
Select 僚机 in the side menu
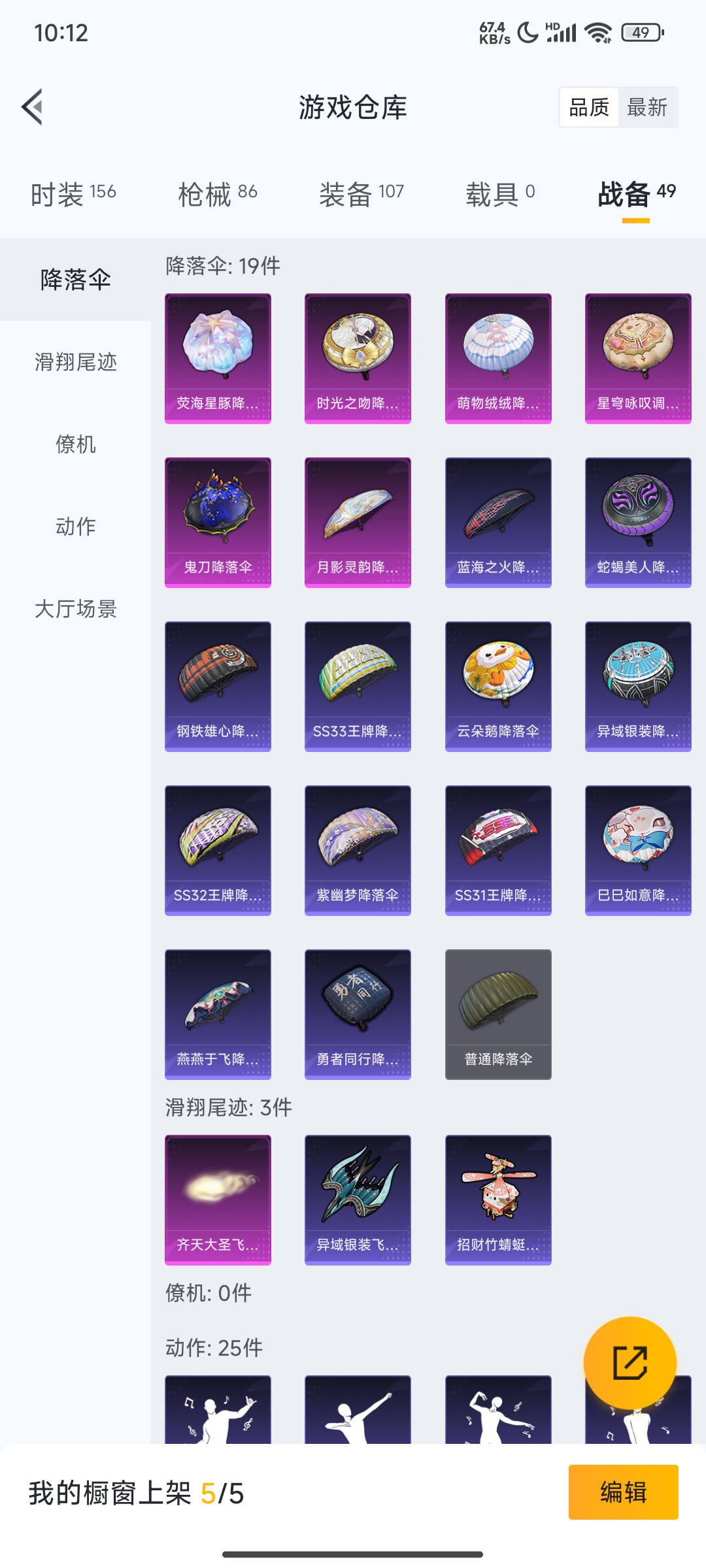(75, 444)
